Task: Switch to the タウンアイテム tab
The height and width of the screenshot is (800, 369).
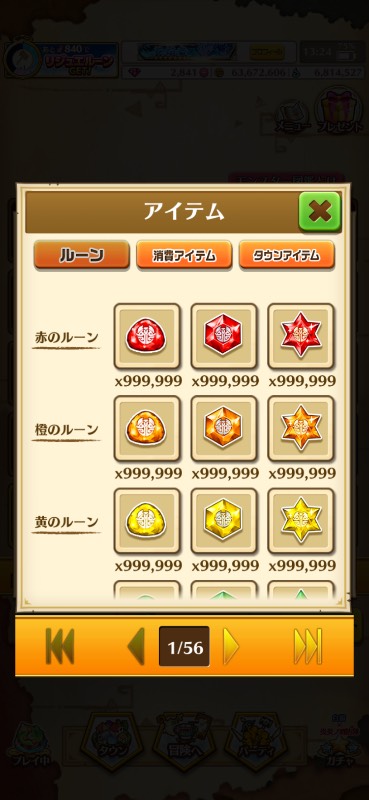Action: tap(287, 255)
